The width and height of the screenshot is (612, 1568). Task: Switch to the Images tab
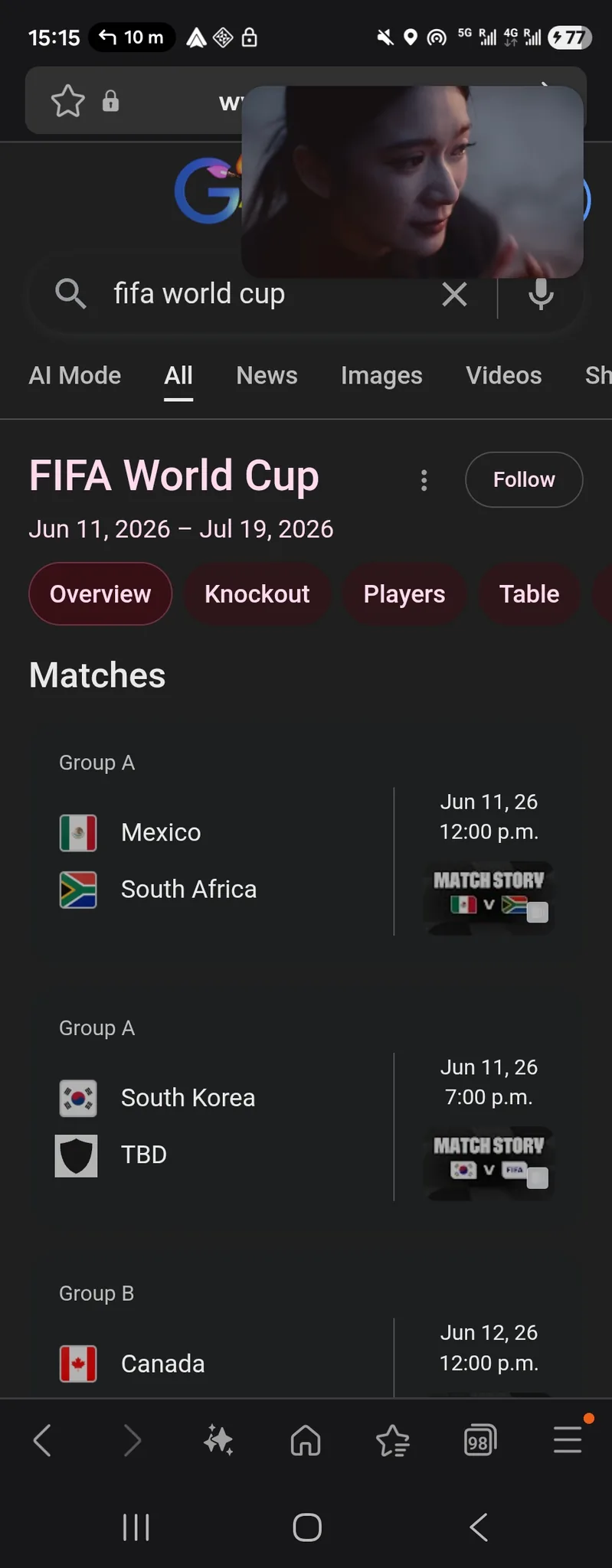(381, 375)
